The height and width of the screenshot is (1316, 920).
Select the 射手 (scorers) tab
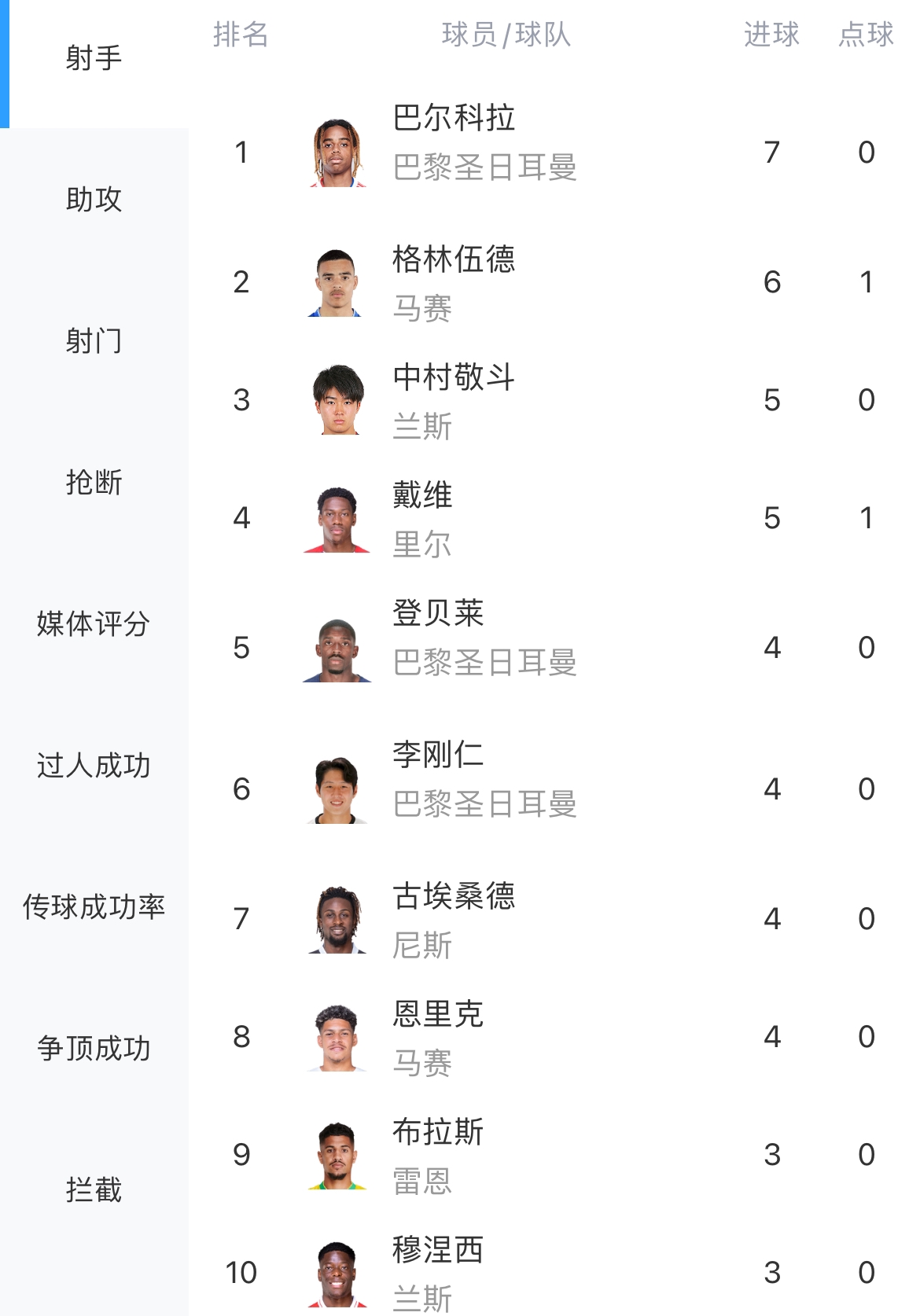point(94,58)
